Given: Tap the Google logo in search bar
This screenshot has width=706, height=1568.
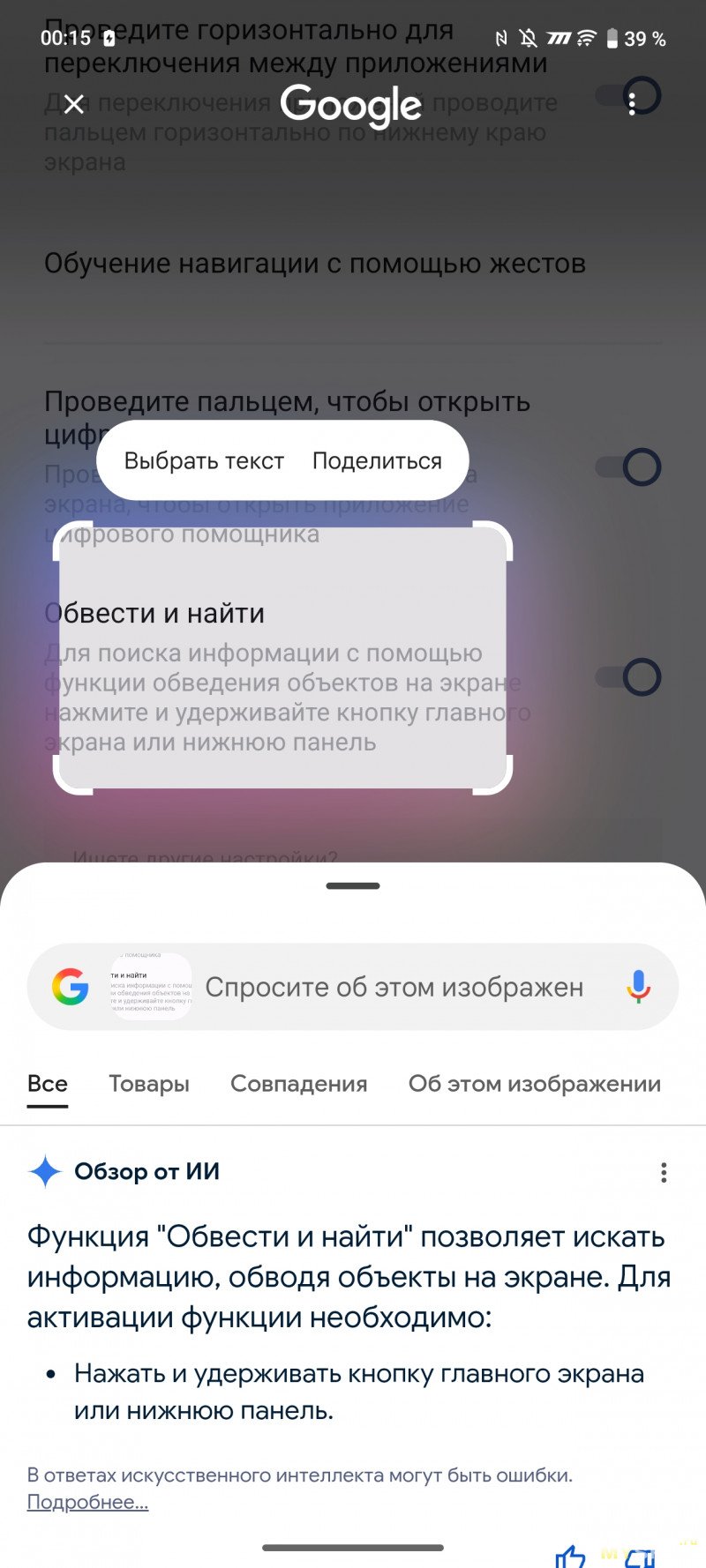Looking at the screenshot, I should tap(71, 987).
